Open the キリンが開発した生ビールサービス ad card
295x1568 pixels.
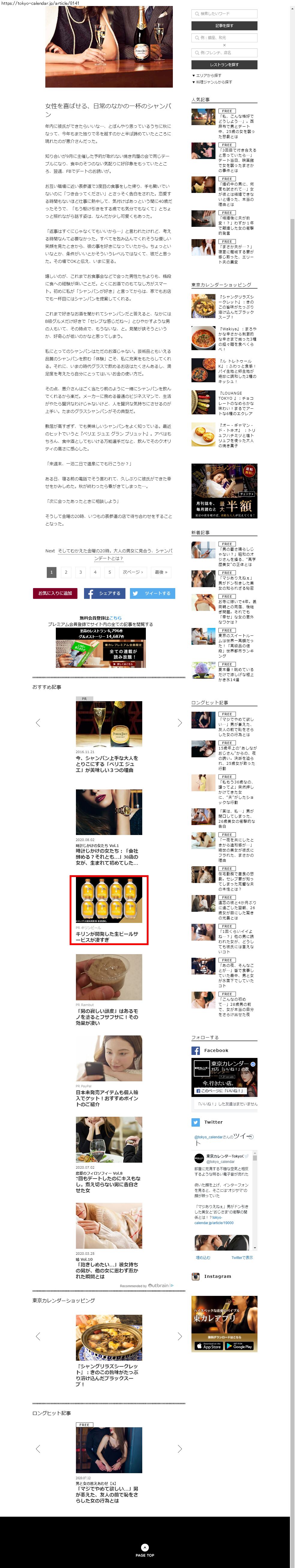point(108,909)
